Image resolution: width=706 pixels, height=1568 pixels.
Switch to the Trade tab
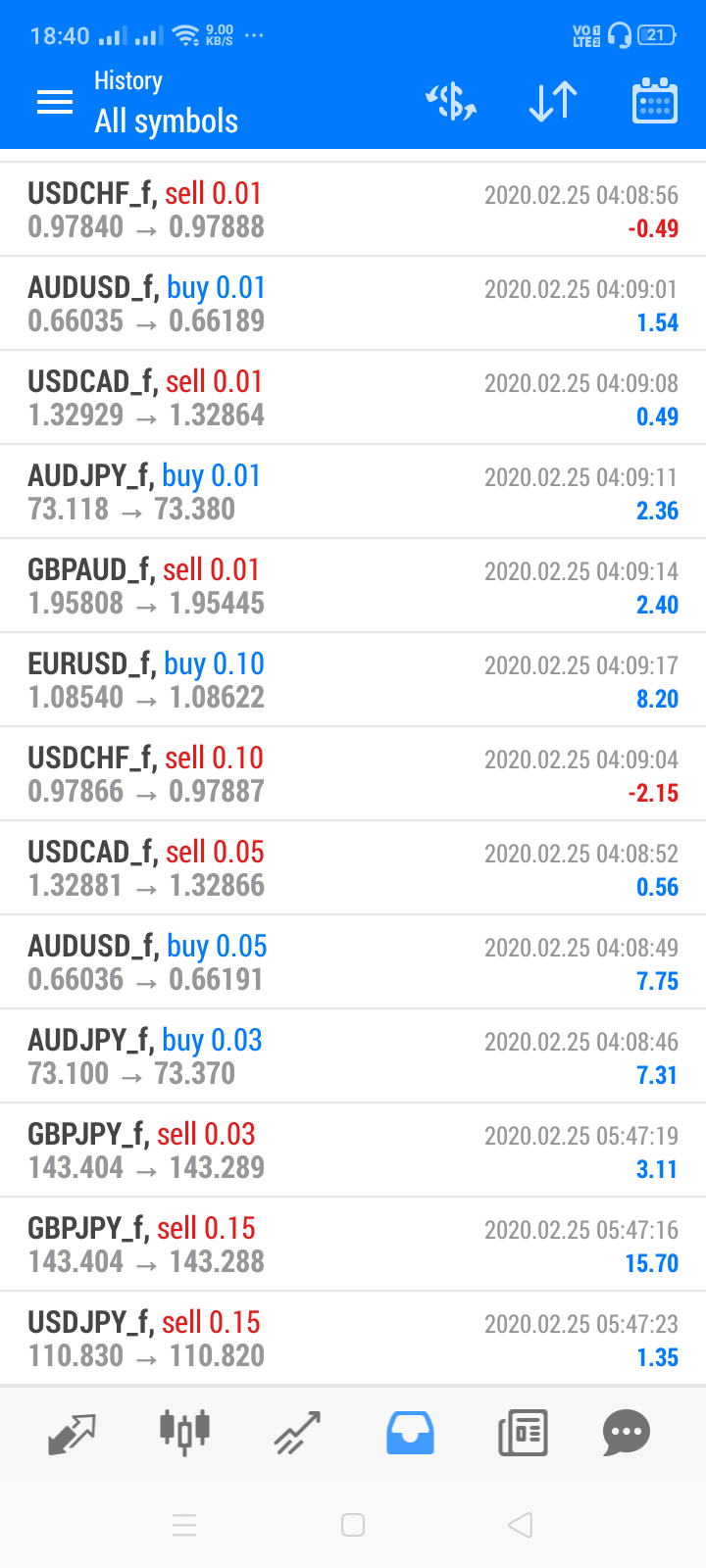pos(297,1433)
